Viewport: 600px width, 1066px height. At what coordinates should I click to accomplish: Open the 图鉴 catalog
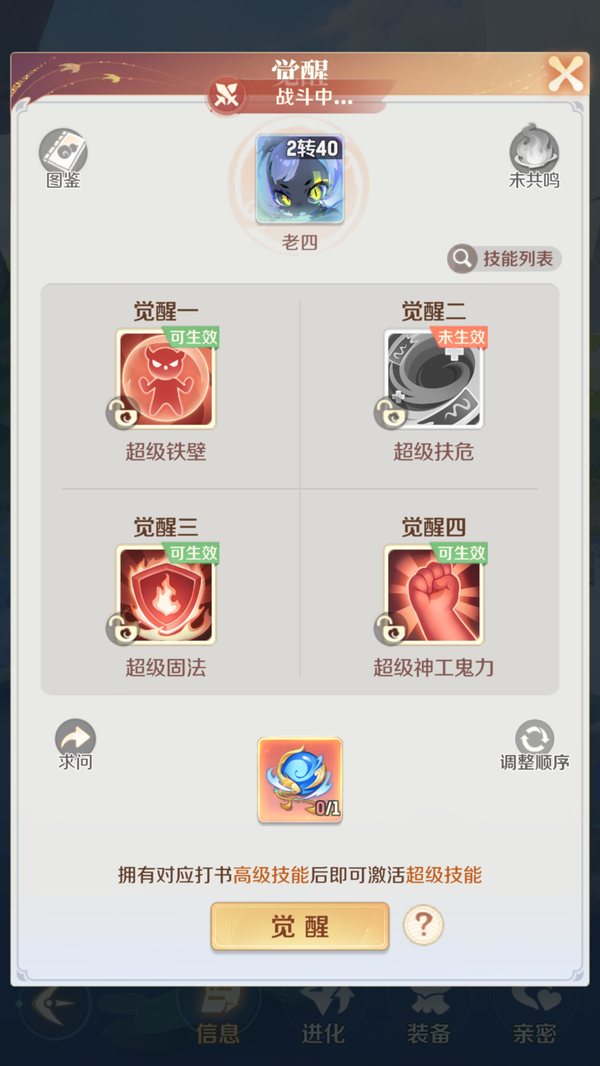click(63, 154)
